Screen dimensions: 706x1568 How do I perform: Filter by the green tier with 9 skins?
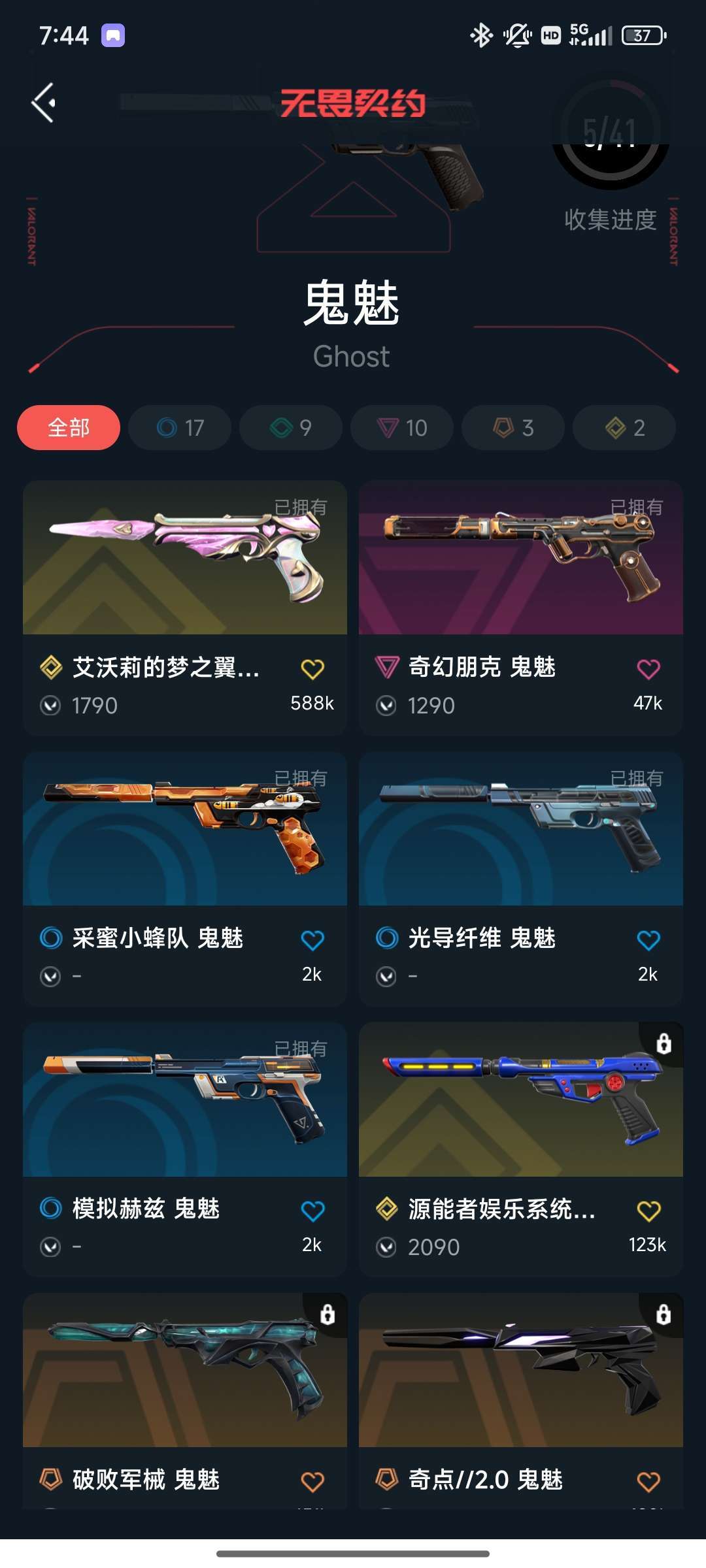[291, 428]
